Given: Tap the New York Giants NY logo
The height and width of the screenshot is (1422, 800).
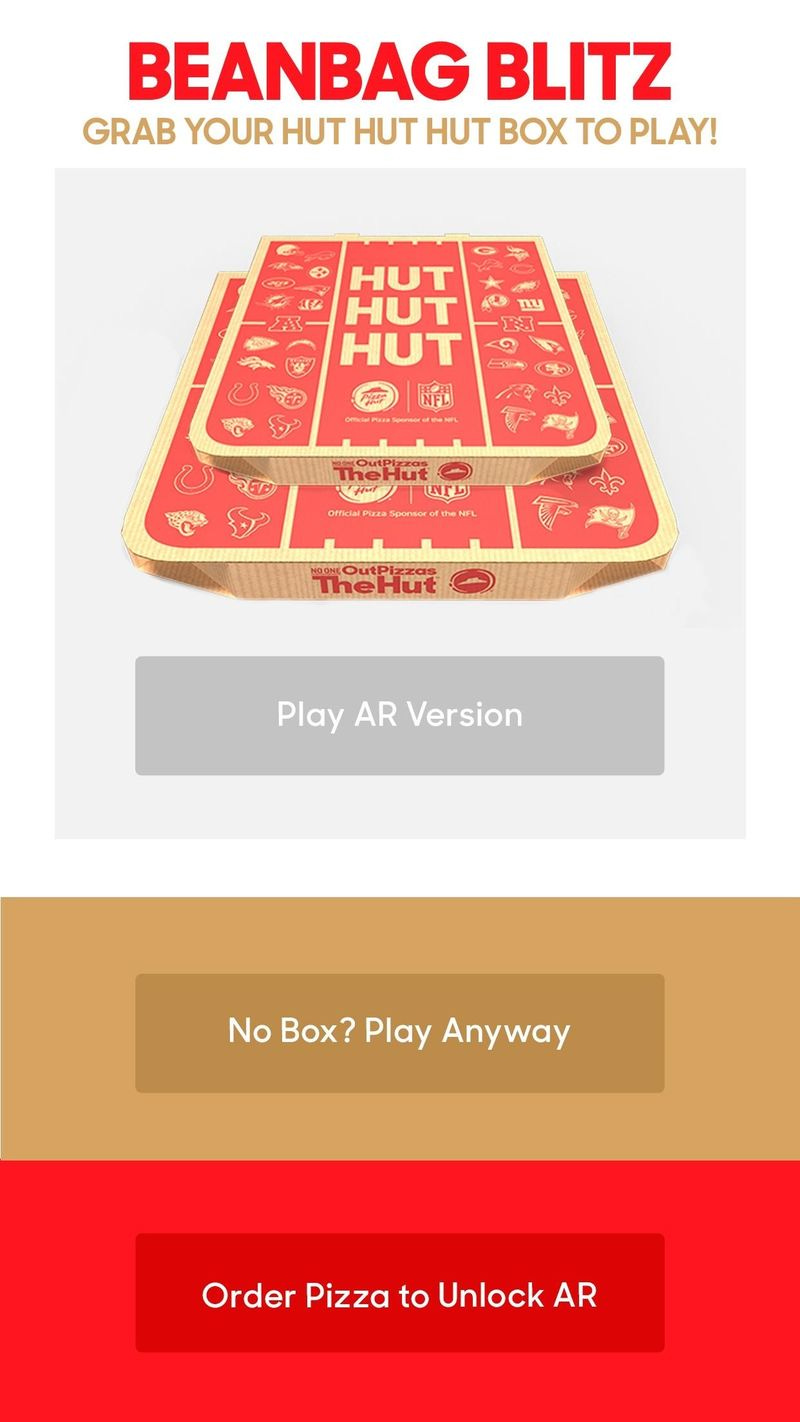Looking at the screenshot, I should click(531, 305).
